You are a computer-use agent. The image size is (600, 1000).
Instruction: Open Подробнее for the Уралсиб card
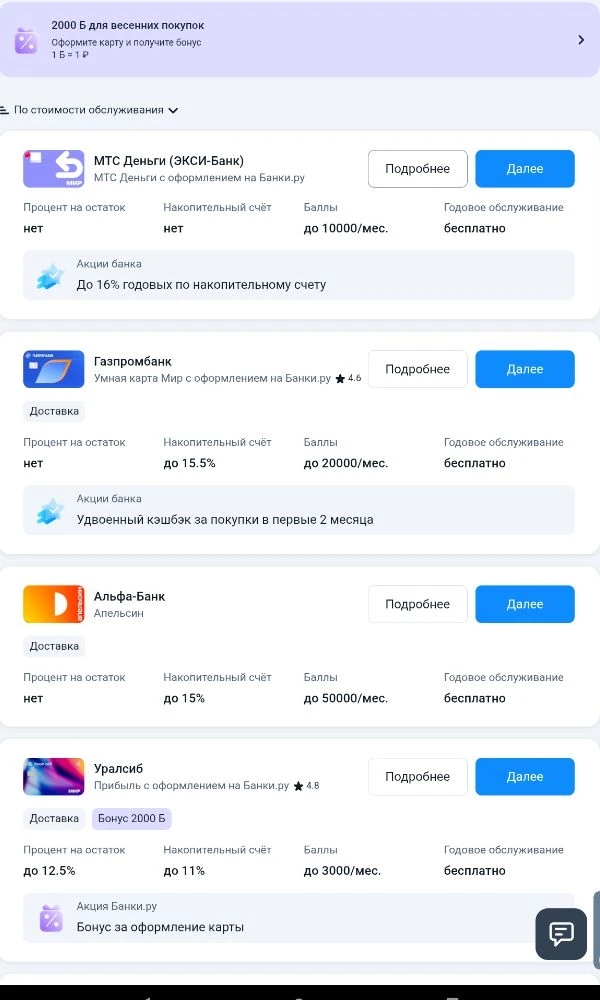point(417,777)
